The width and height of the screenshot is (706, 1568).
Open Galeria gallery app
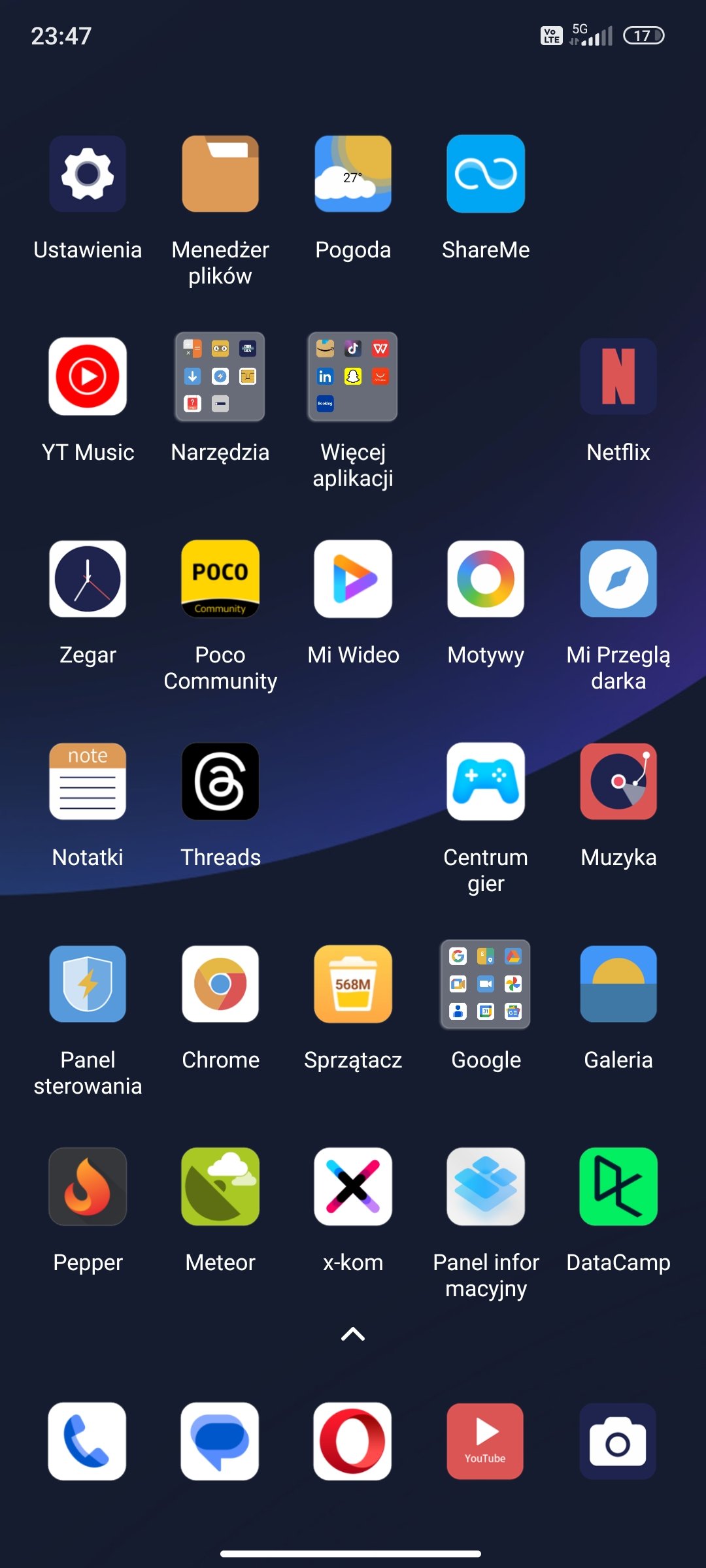[x=618, y=984]
